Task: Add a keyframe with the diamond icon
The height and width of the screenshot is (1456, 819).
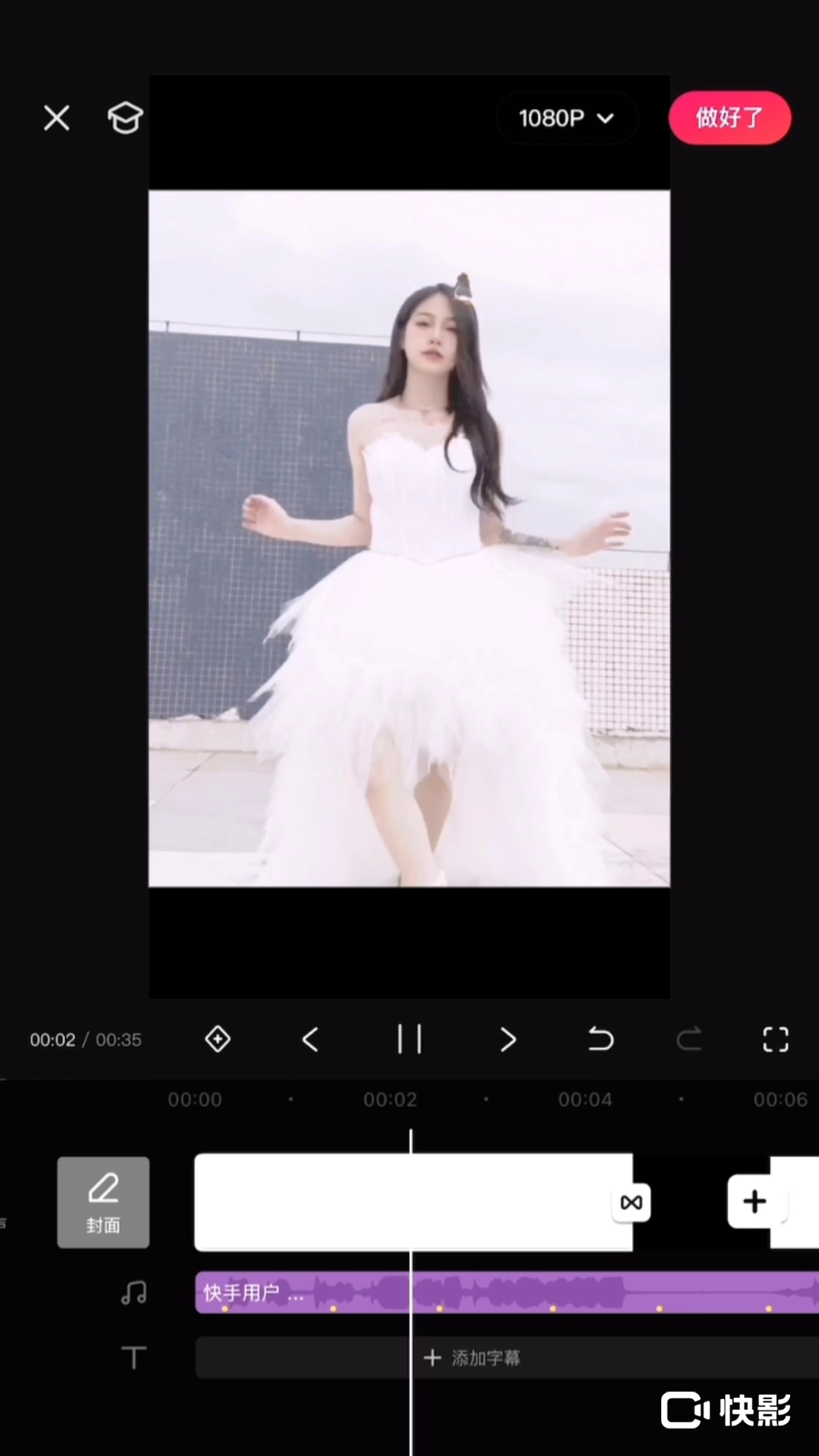Action: pyautogui.click(x=218, y=1039)
